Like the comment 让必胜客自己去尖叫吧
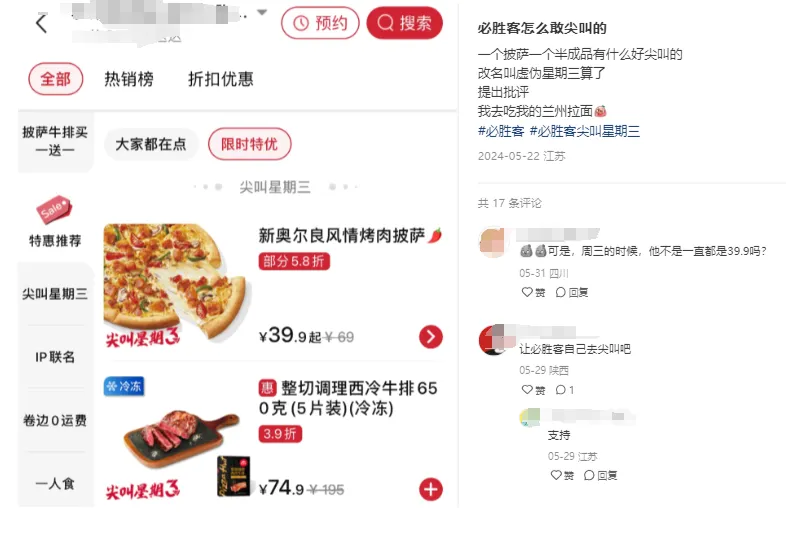This screenshot has height=534, width=786. click(x=534, y=389)
